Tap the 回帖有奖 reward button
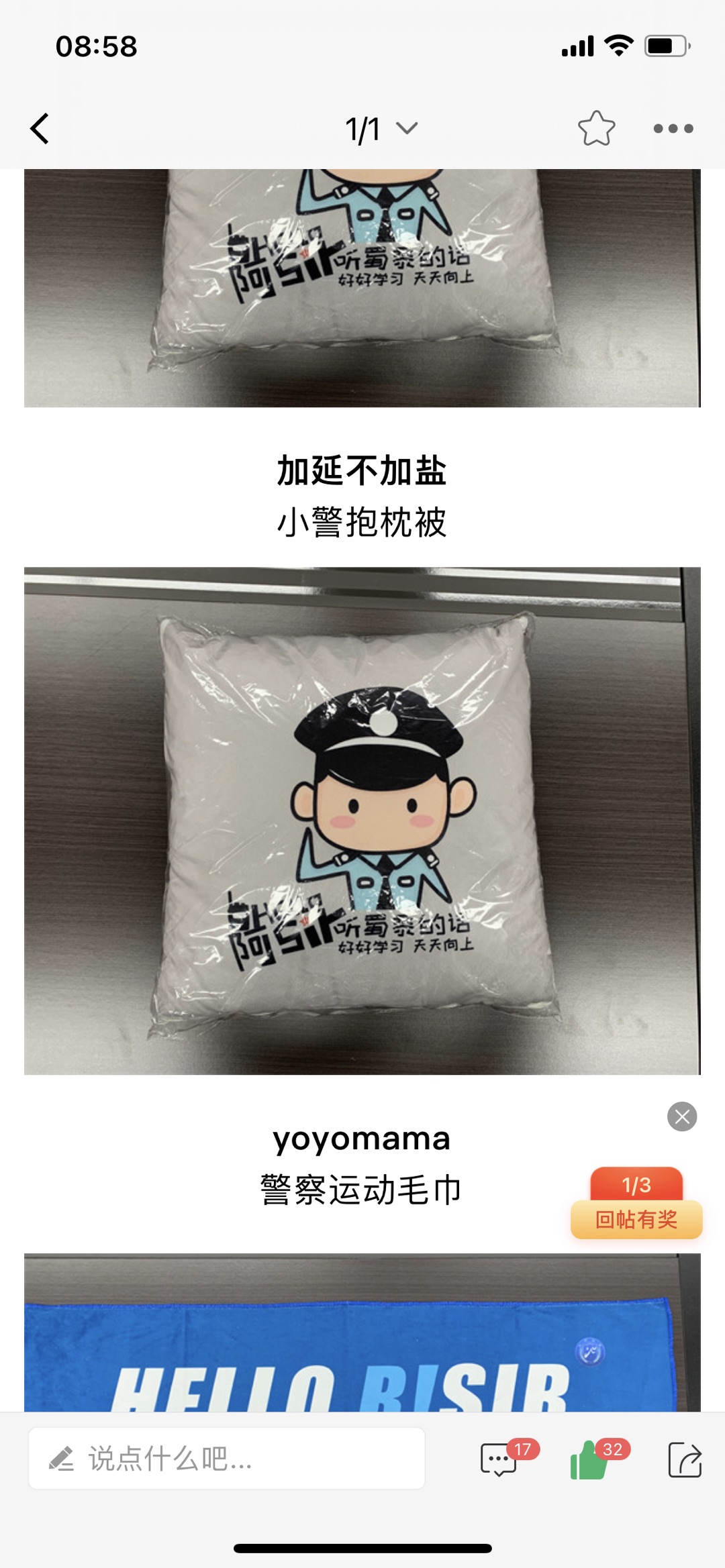 pos(636,1218)
